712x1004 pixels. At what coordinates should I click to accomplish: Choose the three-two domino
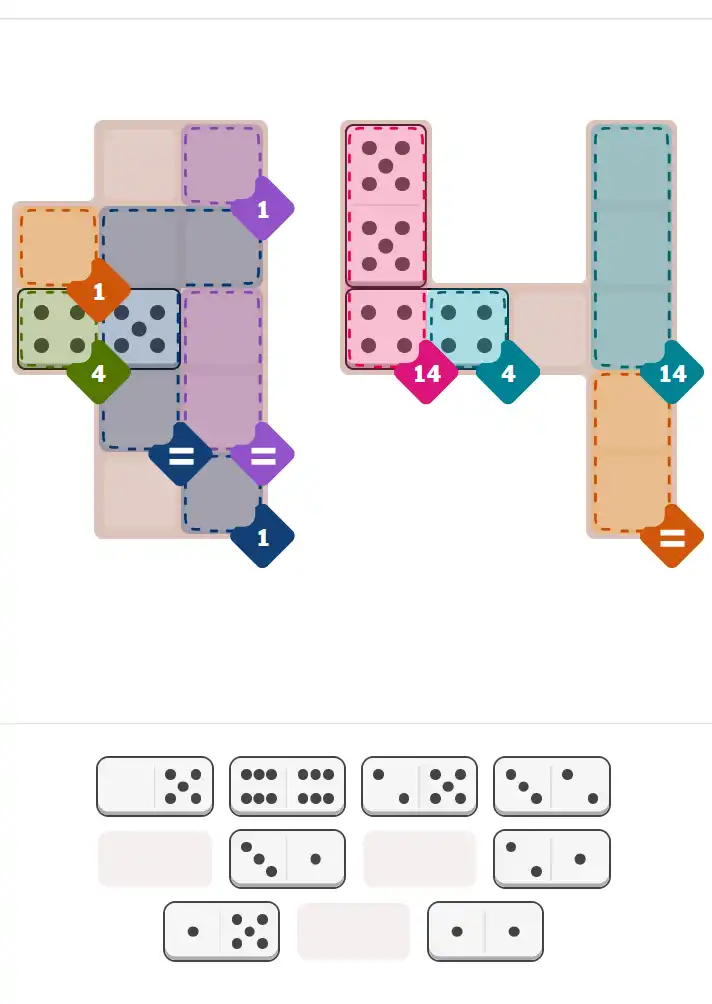(x=551, y=786)
